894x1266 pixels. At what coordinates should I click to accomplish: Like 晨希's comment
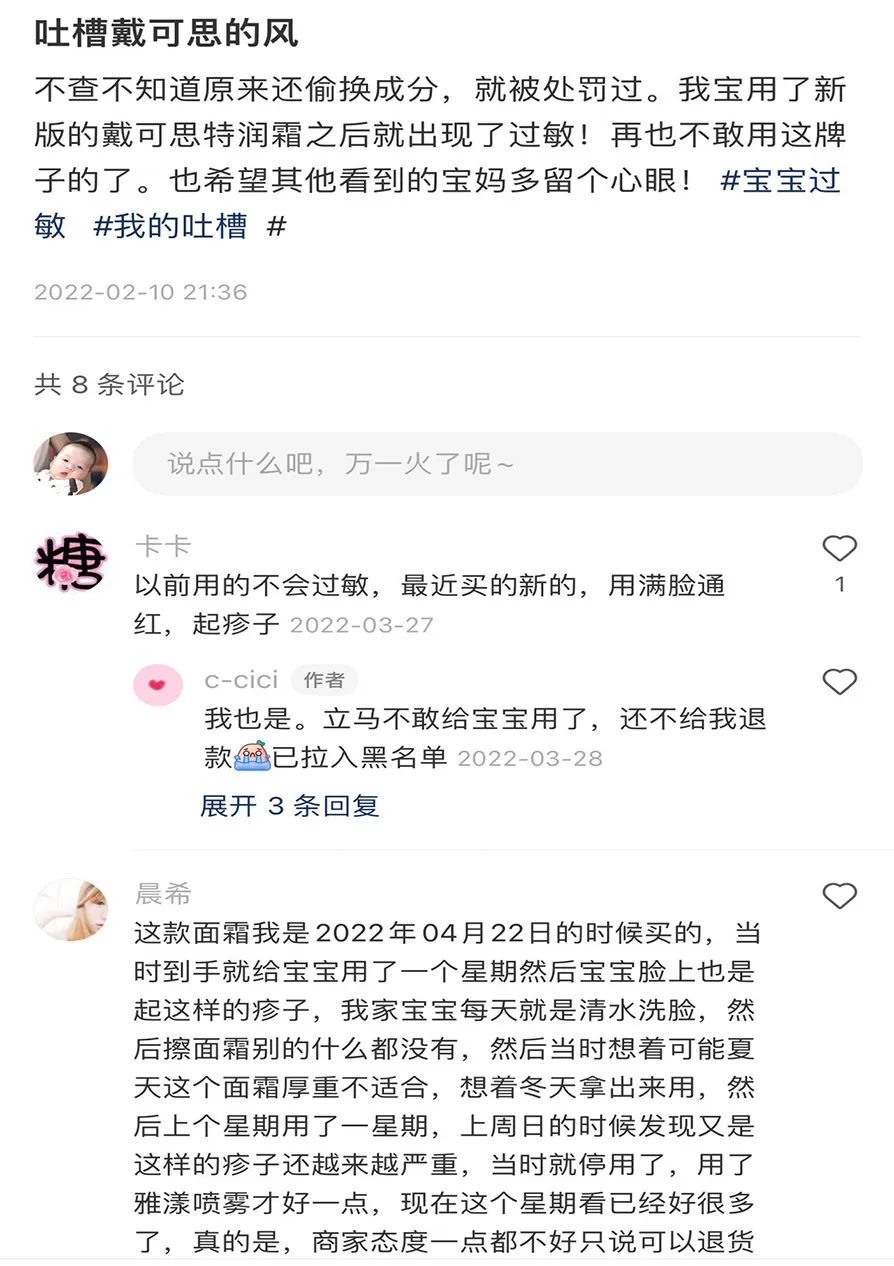click(839, 897)
